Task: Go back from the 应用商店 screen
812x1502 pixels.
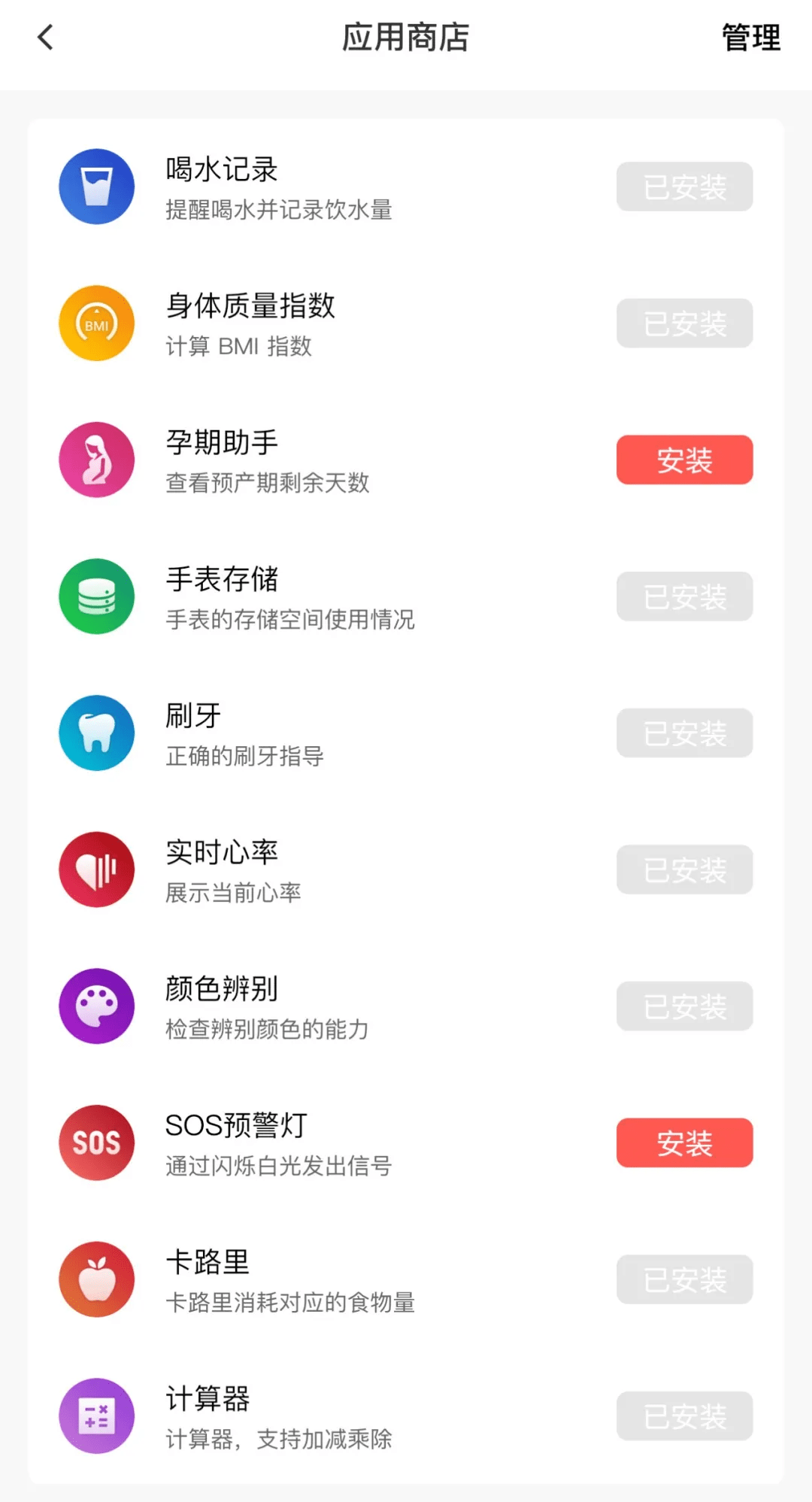Action: coord(46,37)
